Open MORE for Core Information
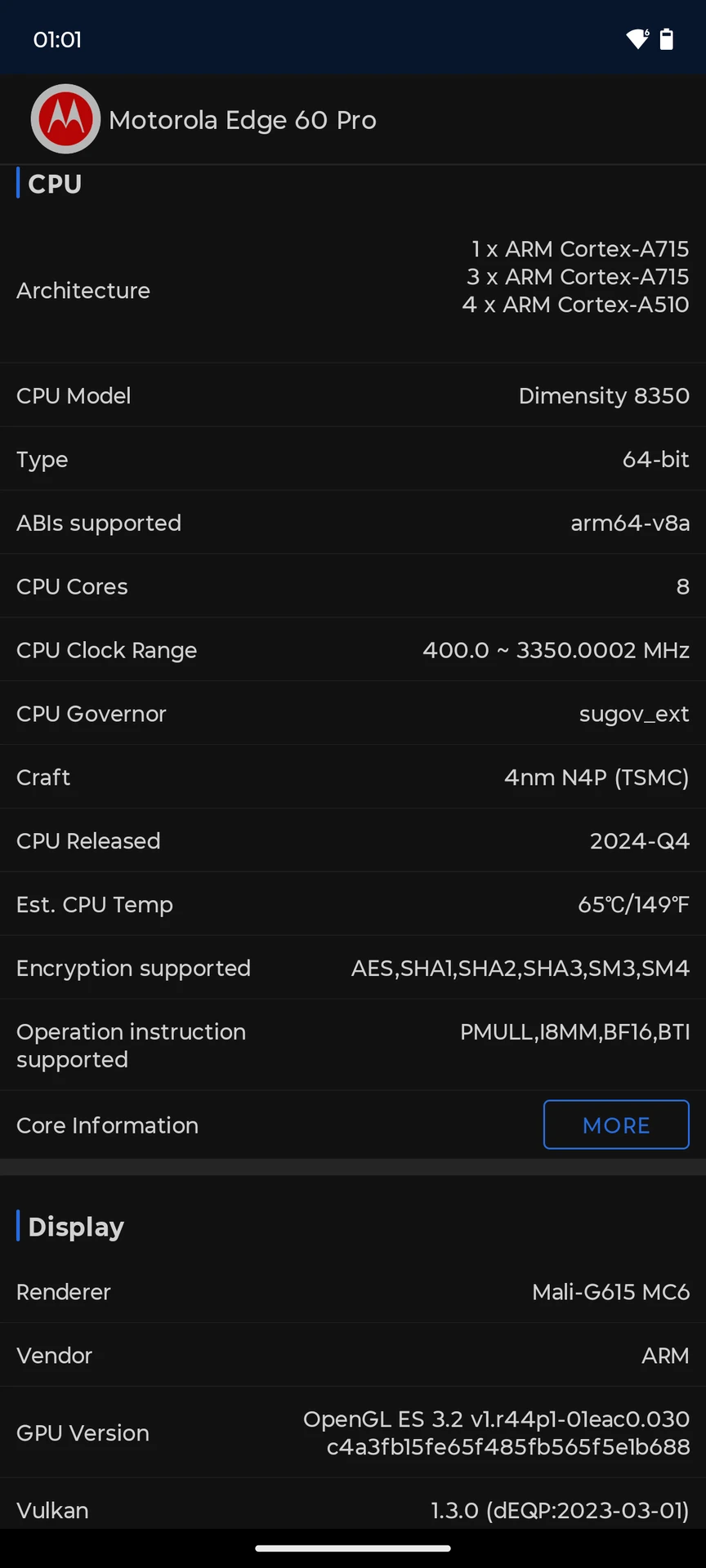Screen dimensions: 706x1568 616,1125
